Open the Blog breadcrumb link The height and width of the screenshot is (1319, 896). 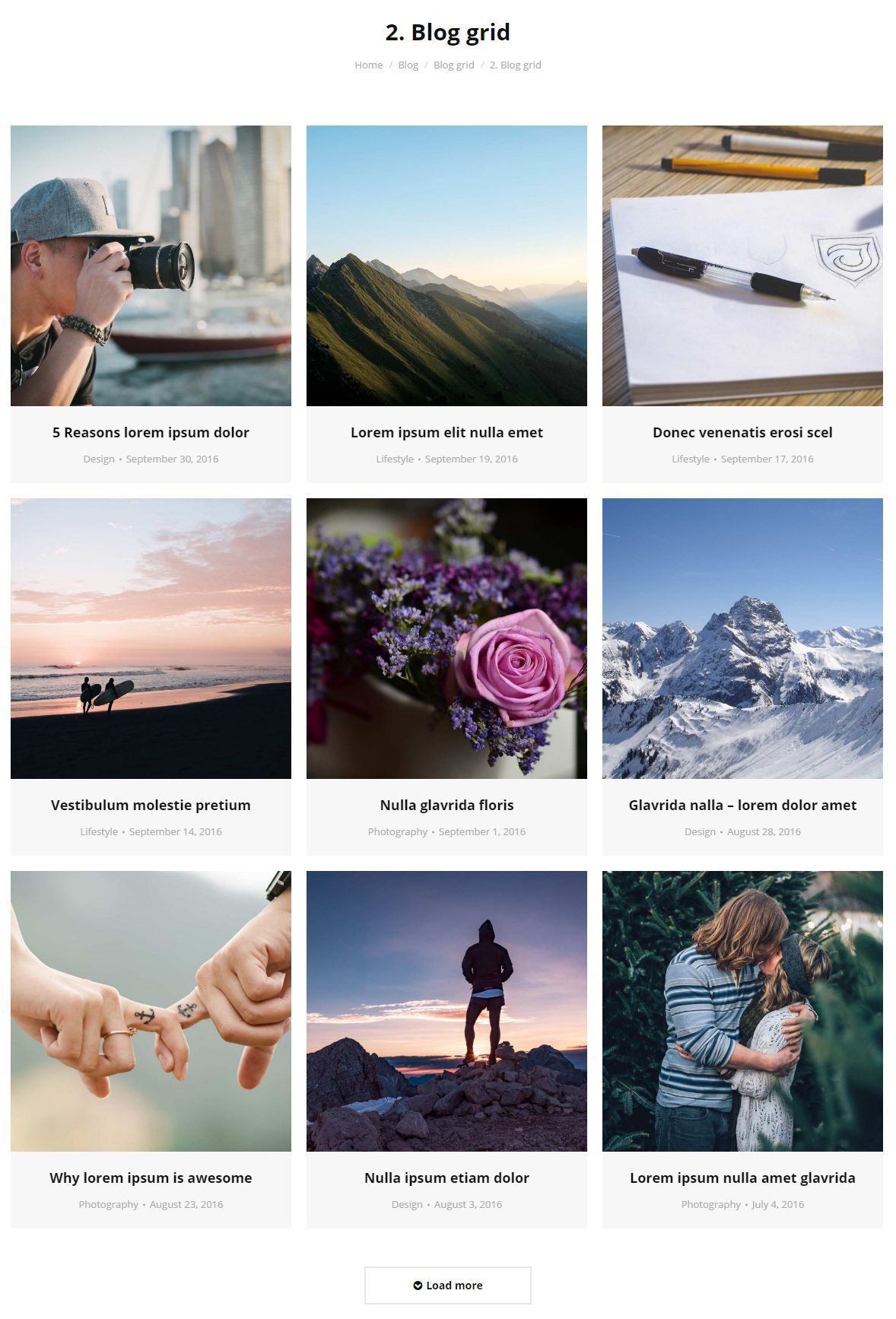(x=408, y=65)
